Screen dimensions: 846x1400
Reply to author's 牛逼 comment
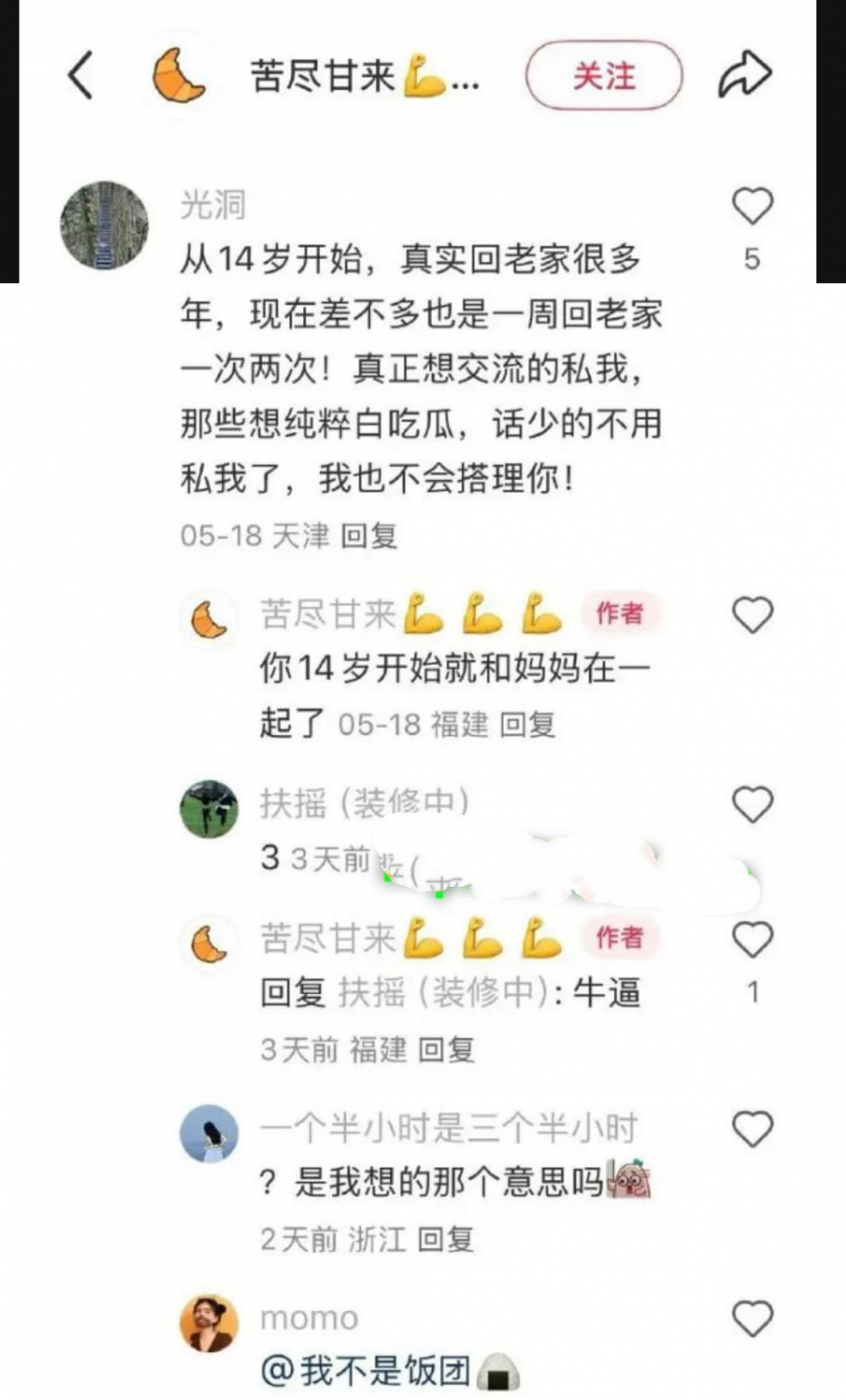click(447, 1050)
